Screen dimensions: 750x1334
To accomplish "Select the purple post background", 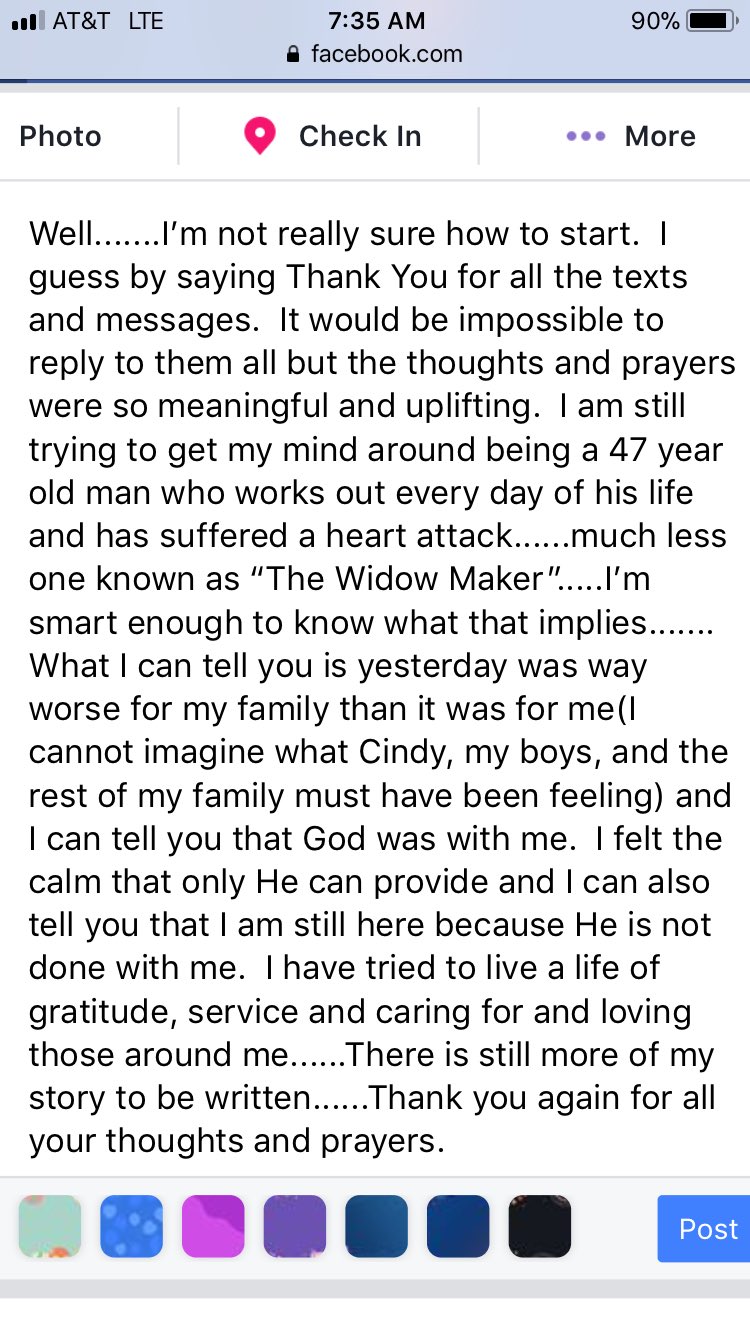I will pos(295,1227).
